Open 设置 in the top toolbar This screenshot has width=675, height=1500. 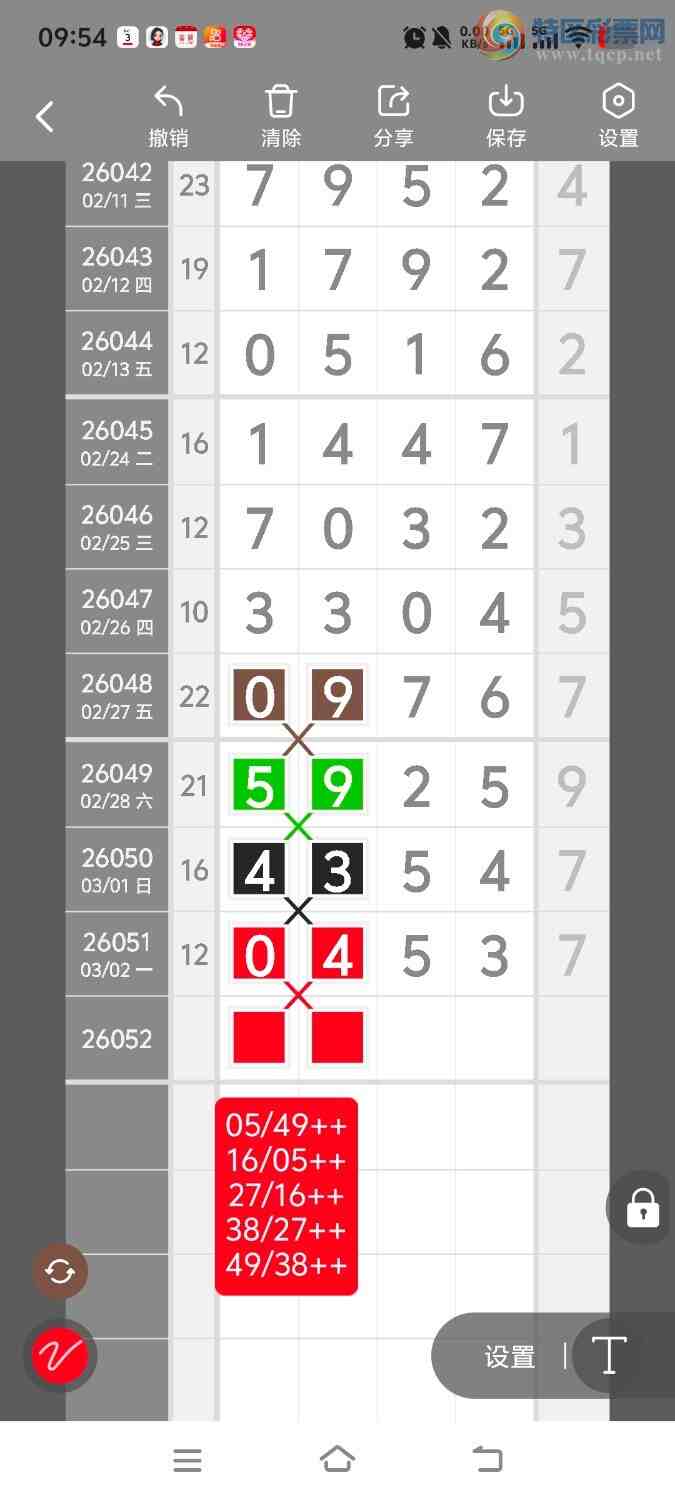618,117
